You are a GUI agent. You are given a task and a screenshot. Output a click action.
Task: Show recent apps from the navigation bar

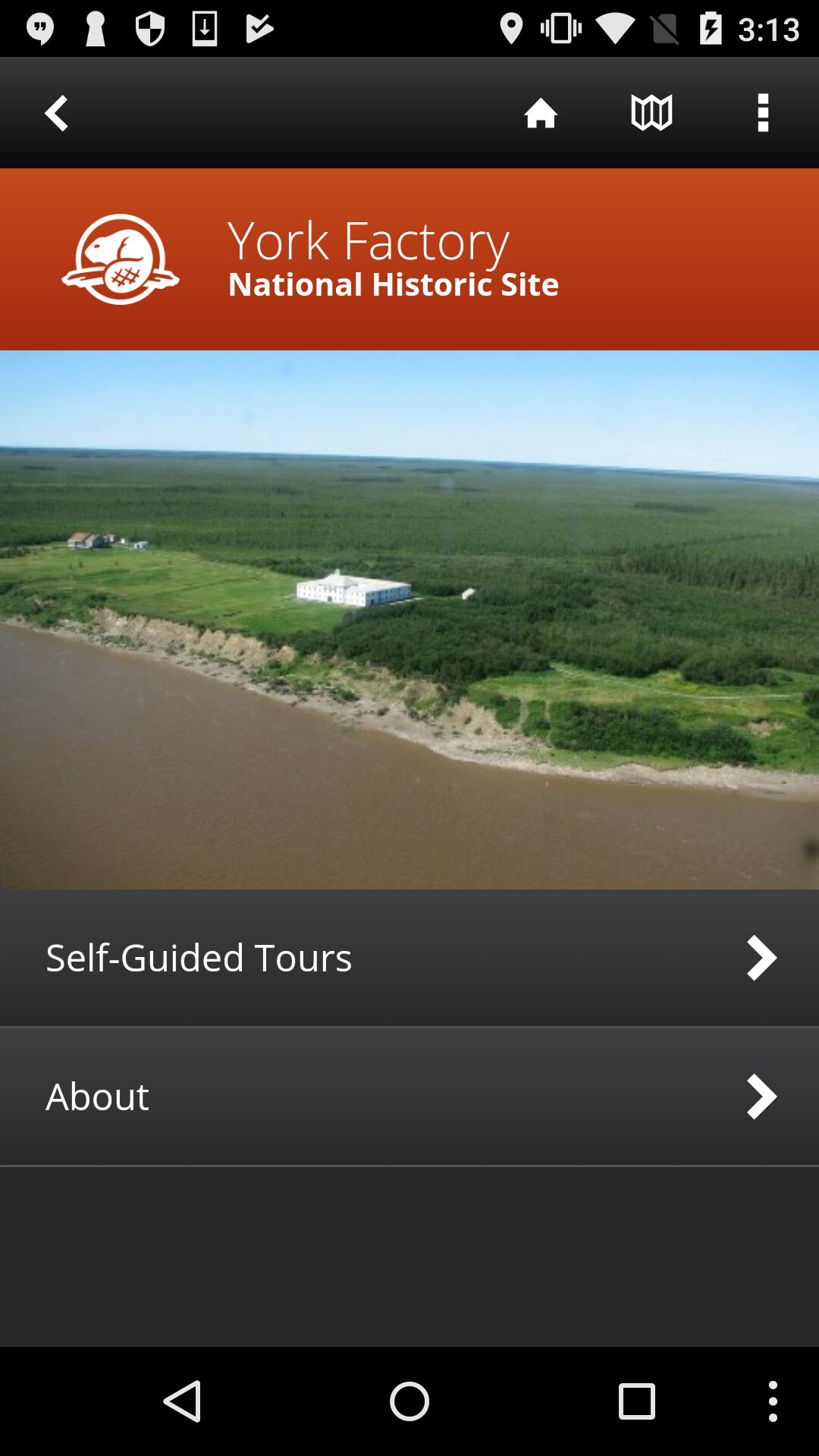click(x=636, y=1401)
